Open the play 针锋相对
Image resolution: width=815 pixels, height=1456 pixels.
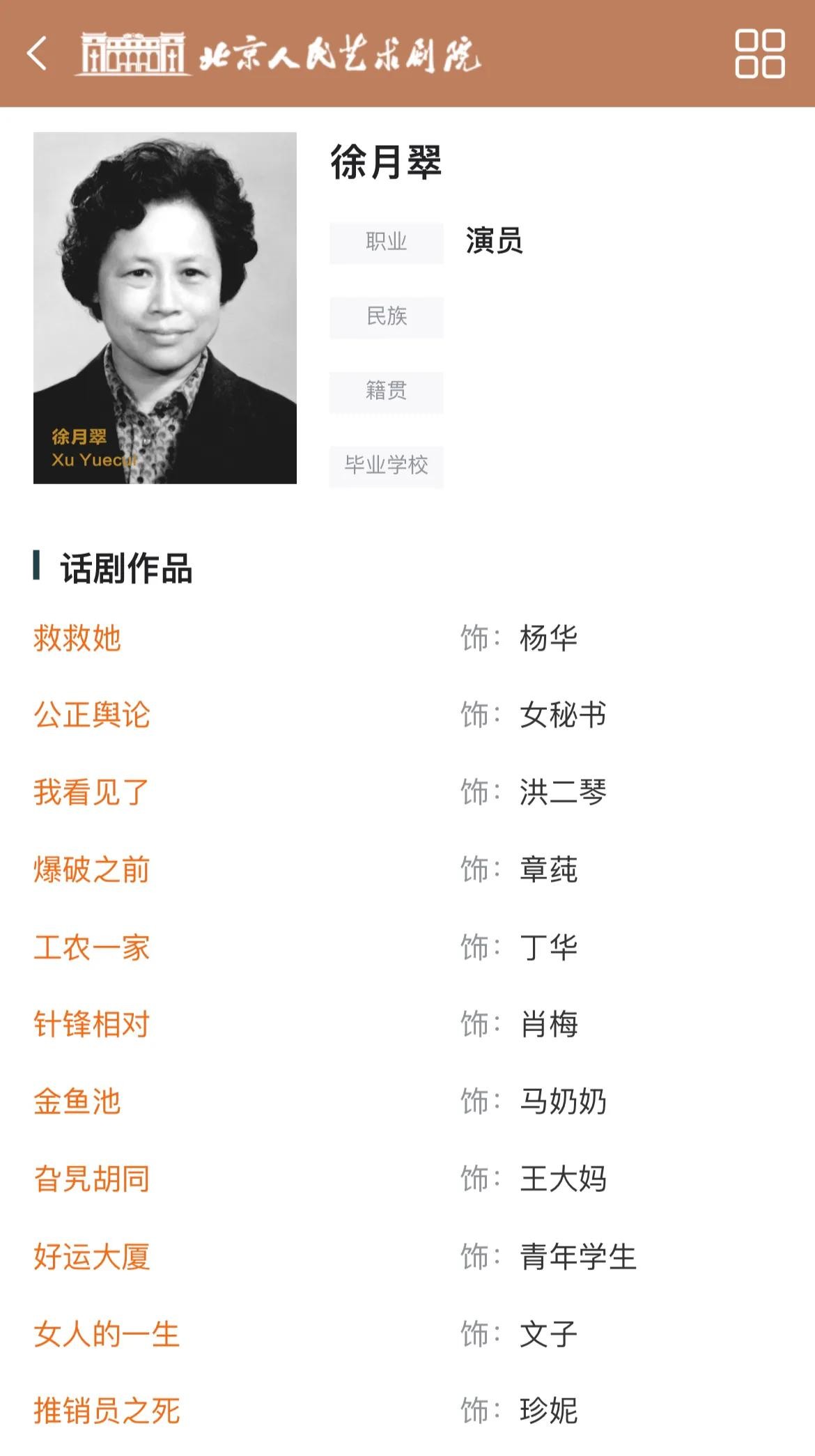(x=92, y=1025)
